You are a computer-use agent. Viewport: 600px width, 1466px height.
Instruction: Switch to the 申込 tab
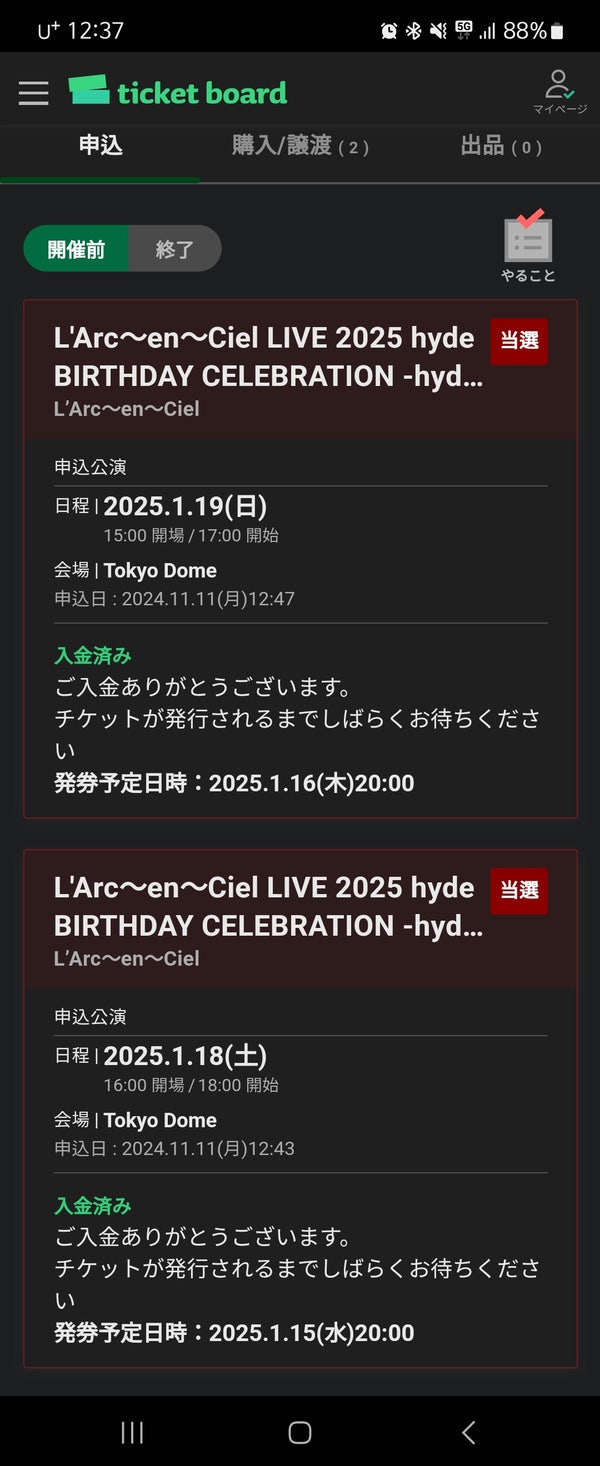click(x=100, y=146)
